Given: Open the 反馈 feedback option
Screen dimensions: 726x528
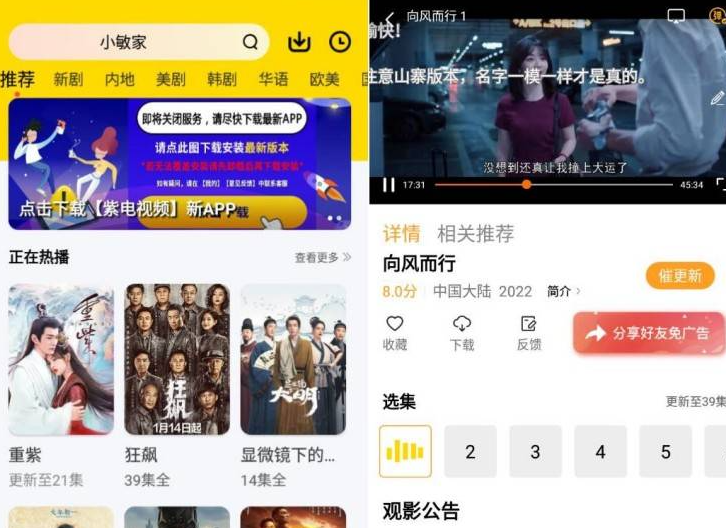Looking at the screenshot, I should click(x=529, y=333).
